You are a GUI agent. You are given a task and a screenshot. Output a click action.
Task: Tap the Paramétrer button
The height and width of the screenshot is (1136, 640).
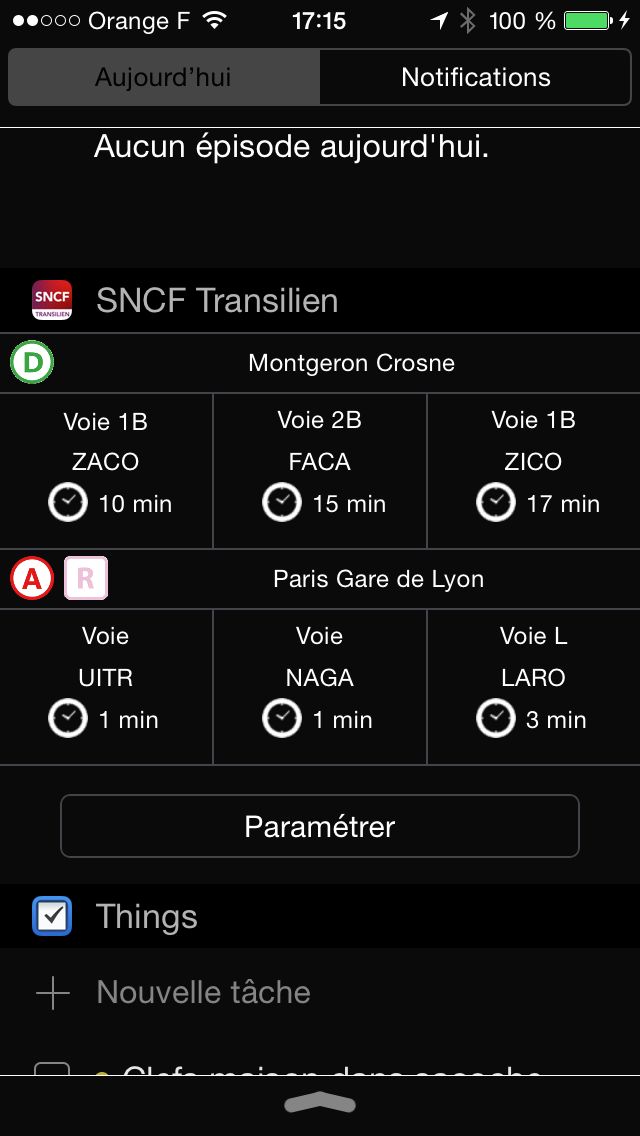pos(320,826)
